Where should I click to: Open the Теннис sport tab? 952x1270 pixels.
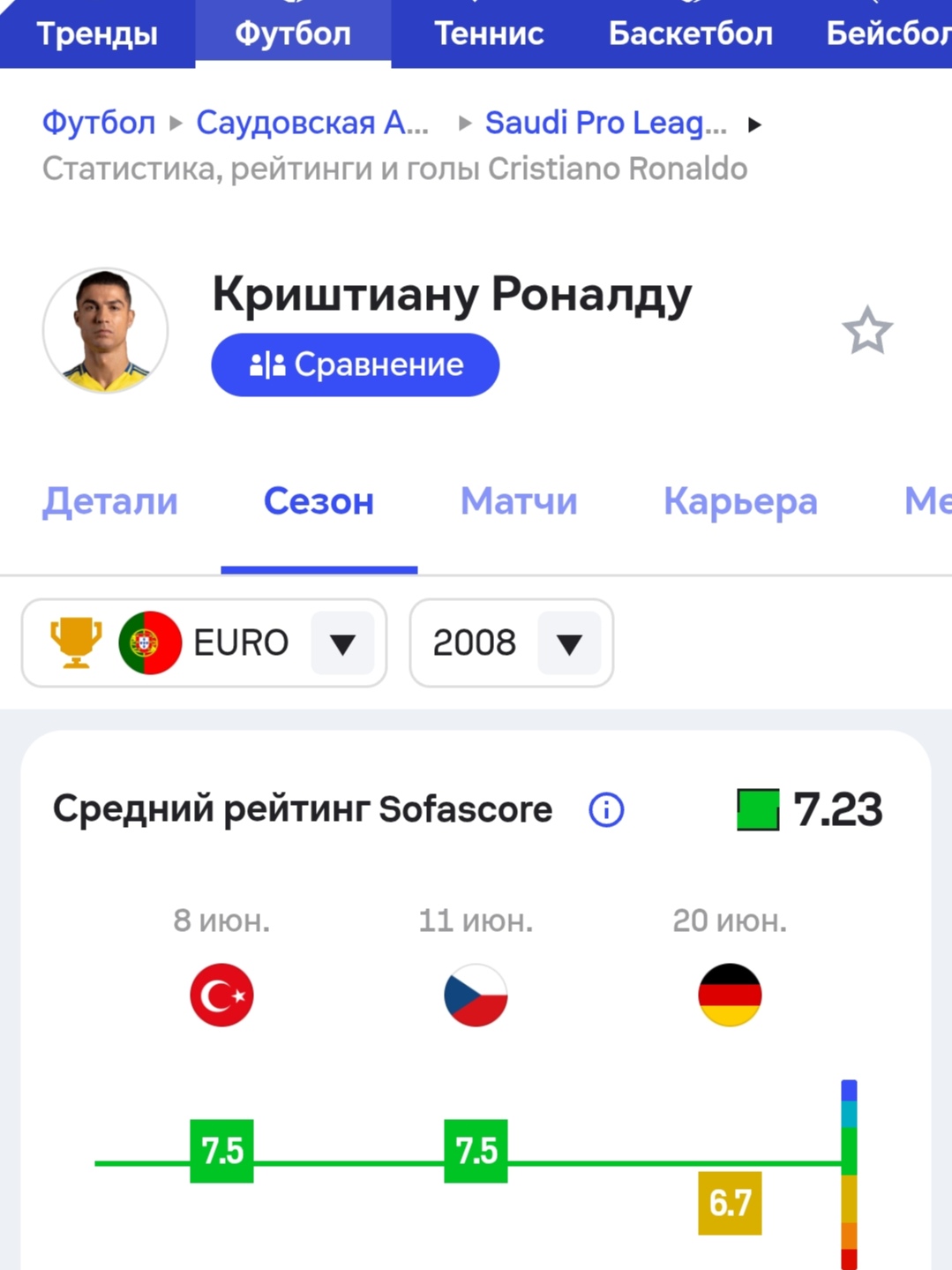489,34
